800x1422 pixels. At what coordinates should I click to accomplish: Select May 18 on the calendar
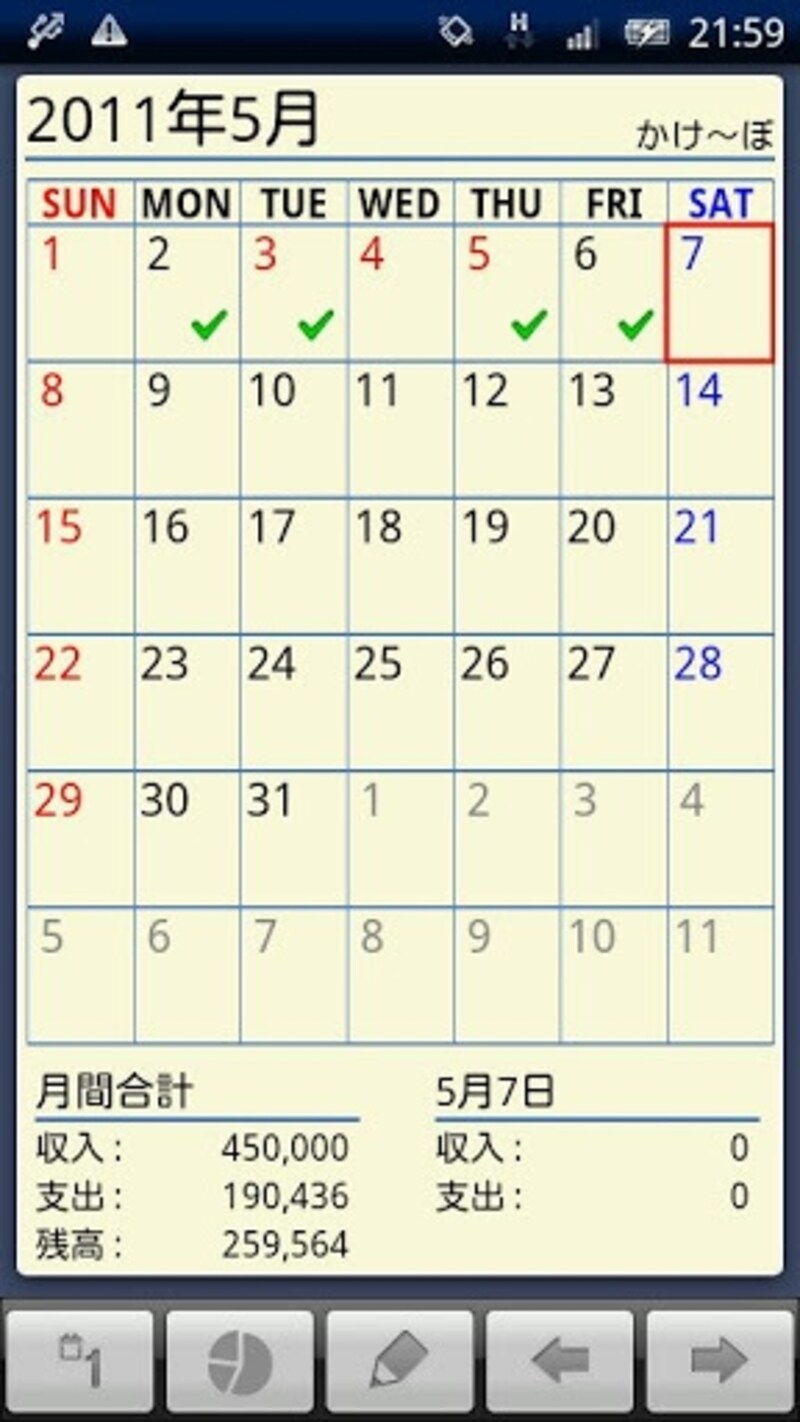tap(400, 566)
